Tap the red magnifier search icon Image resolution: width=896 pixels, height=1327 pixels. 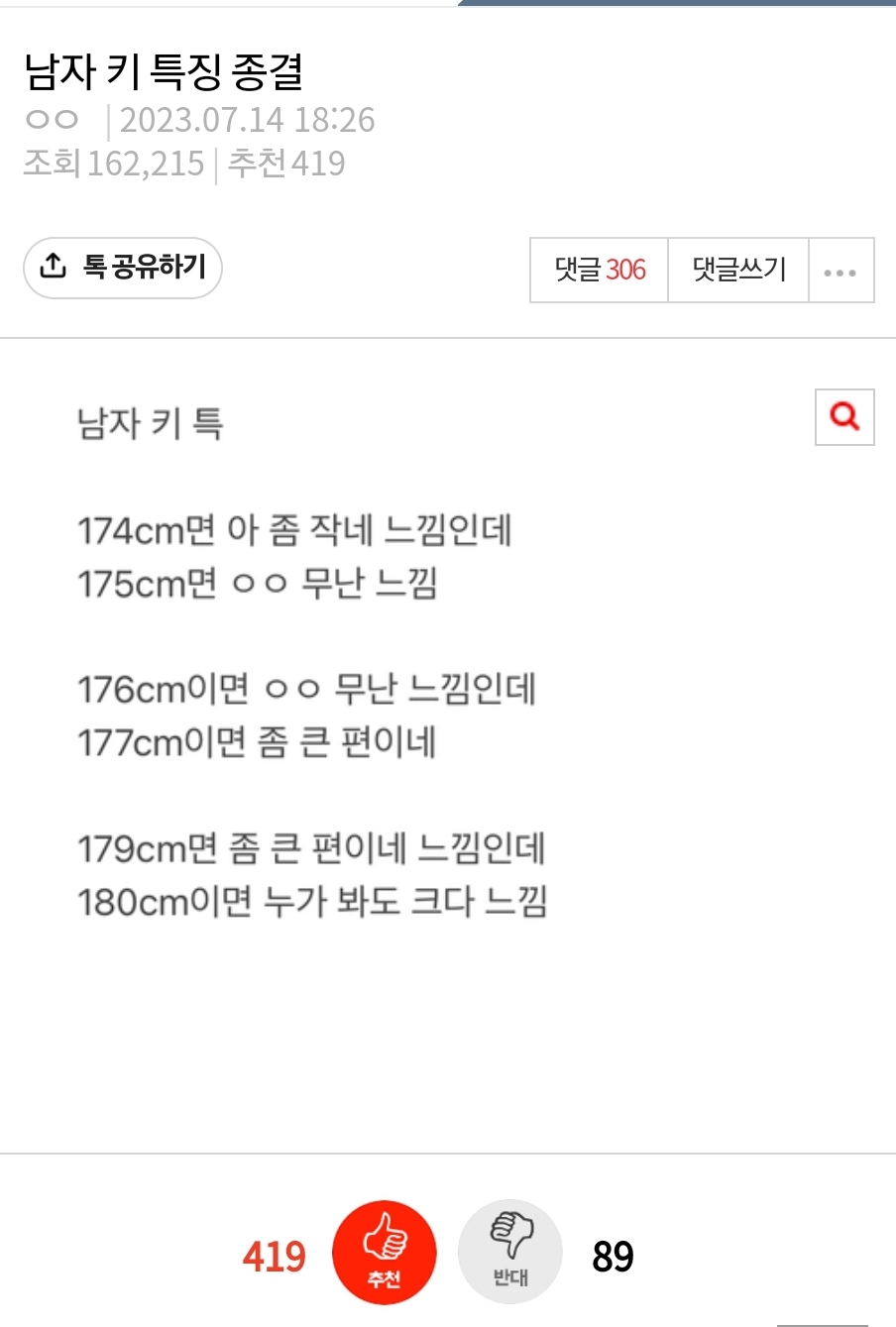pos(844,417)
